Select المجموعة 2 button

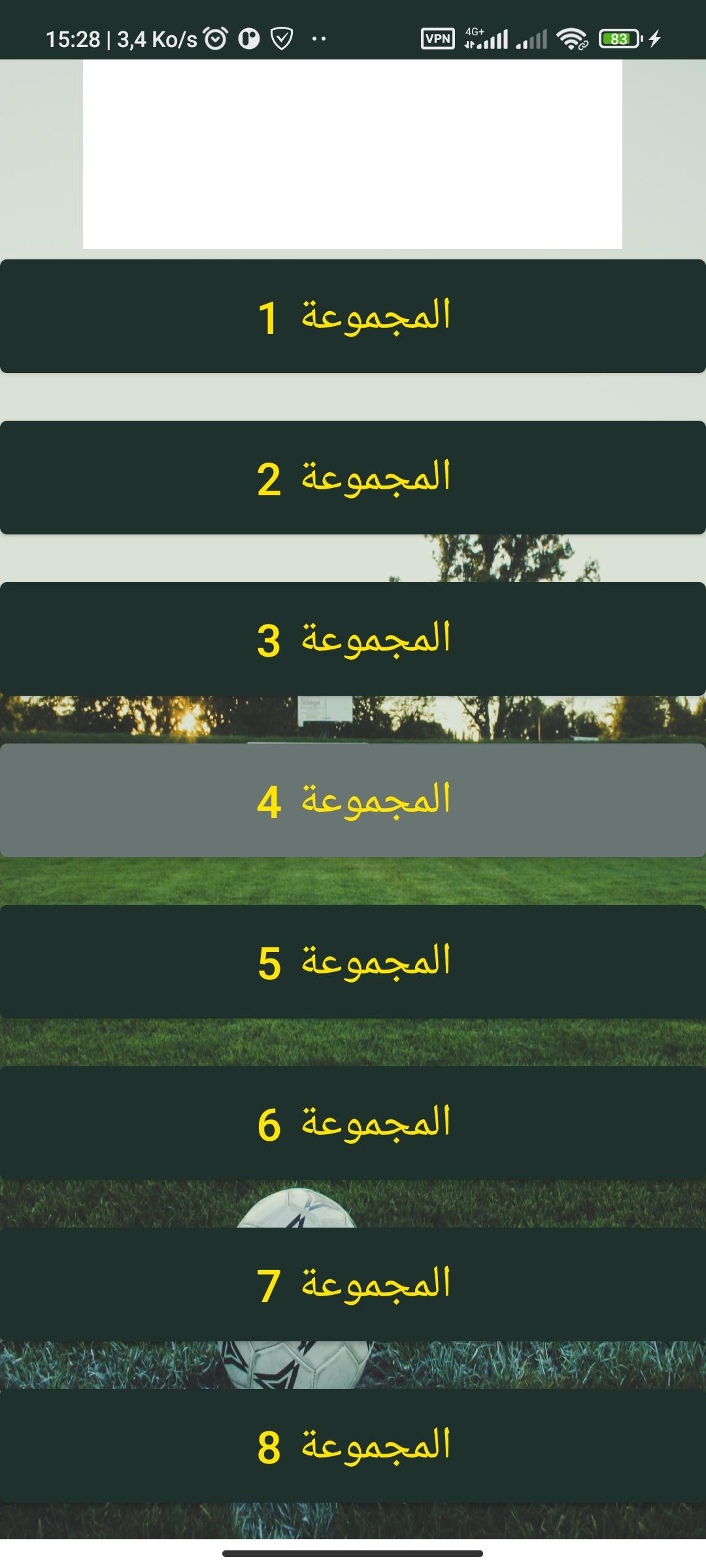pyautogui.click(x=353, y=478)
